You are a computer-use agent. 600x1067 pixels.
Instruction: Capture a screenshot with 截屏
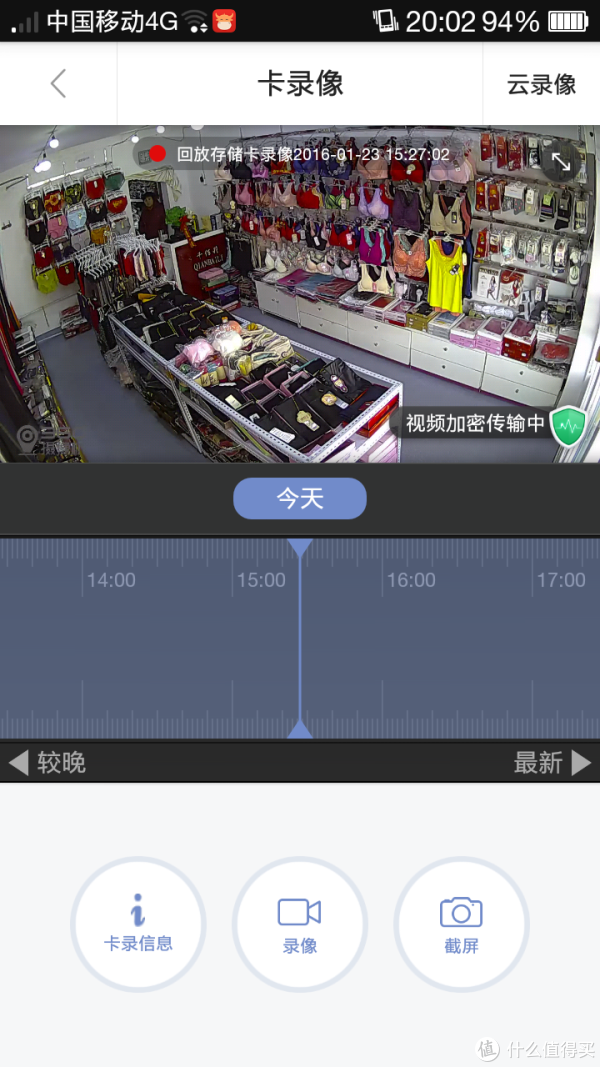(461, 924)
